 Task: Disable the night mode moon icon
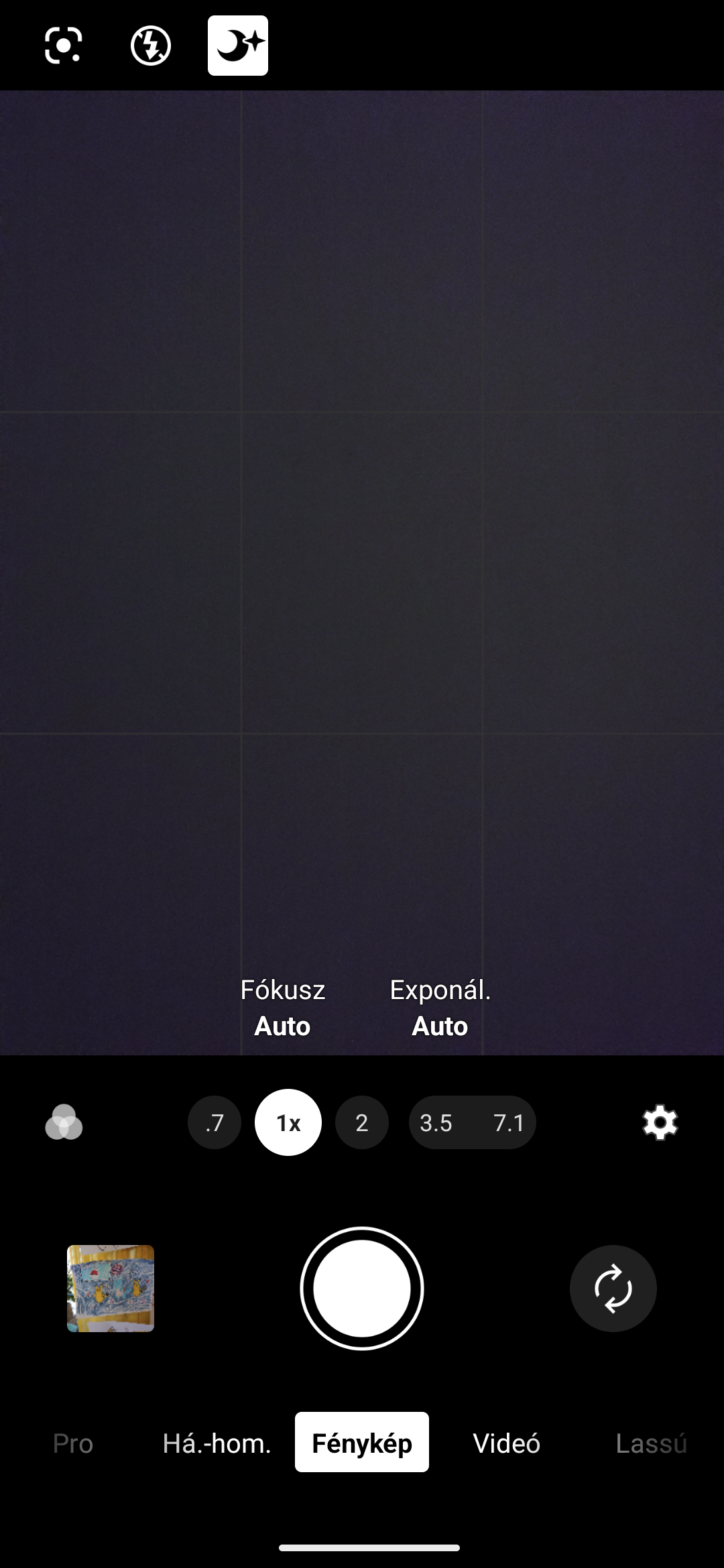[238, 46]
